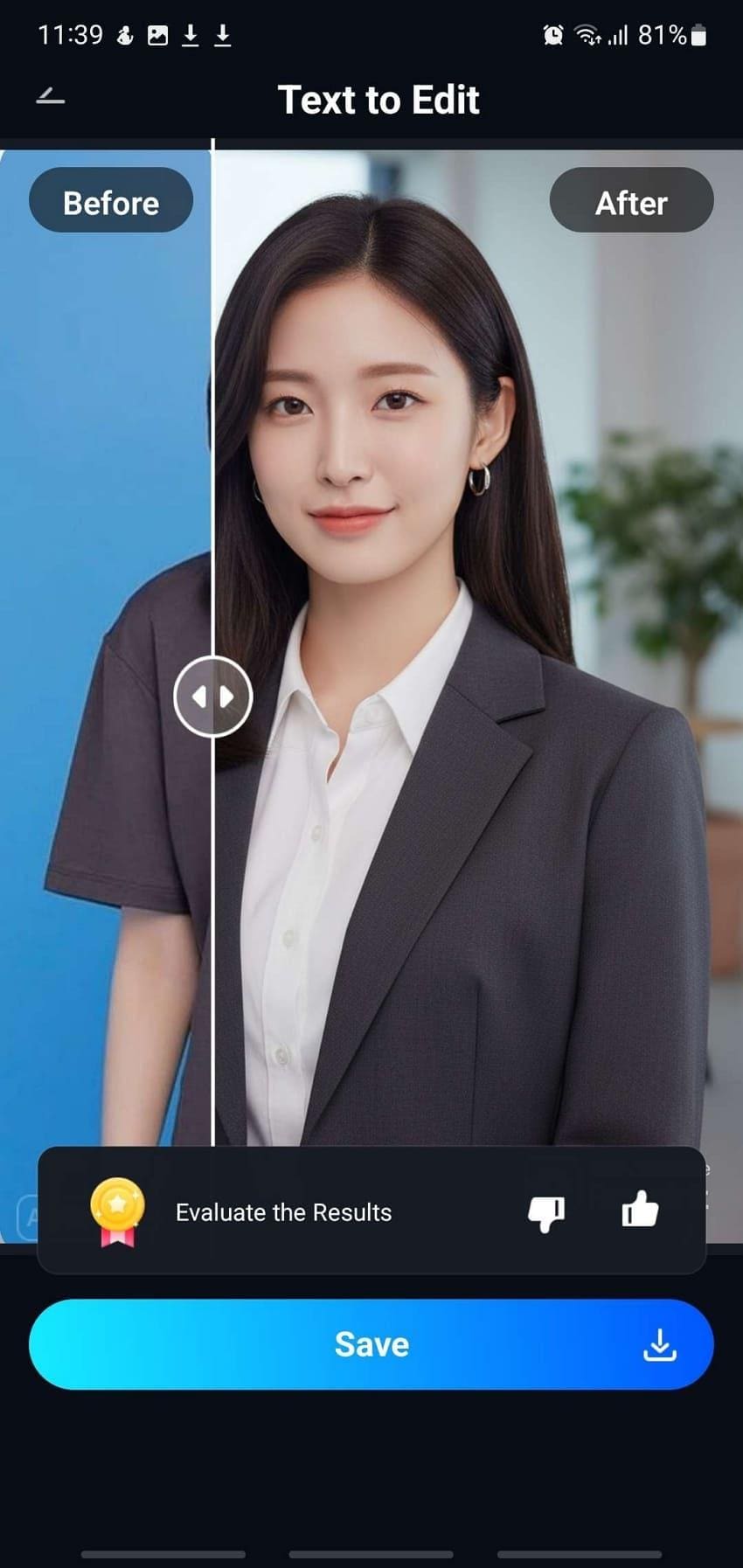Tap the After label button
This screenshot has height=1568, width=743.
[x=631, y=202]
